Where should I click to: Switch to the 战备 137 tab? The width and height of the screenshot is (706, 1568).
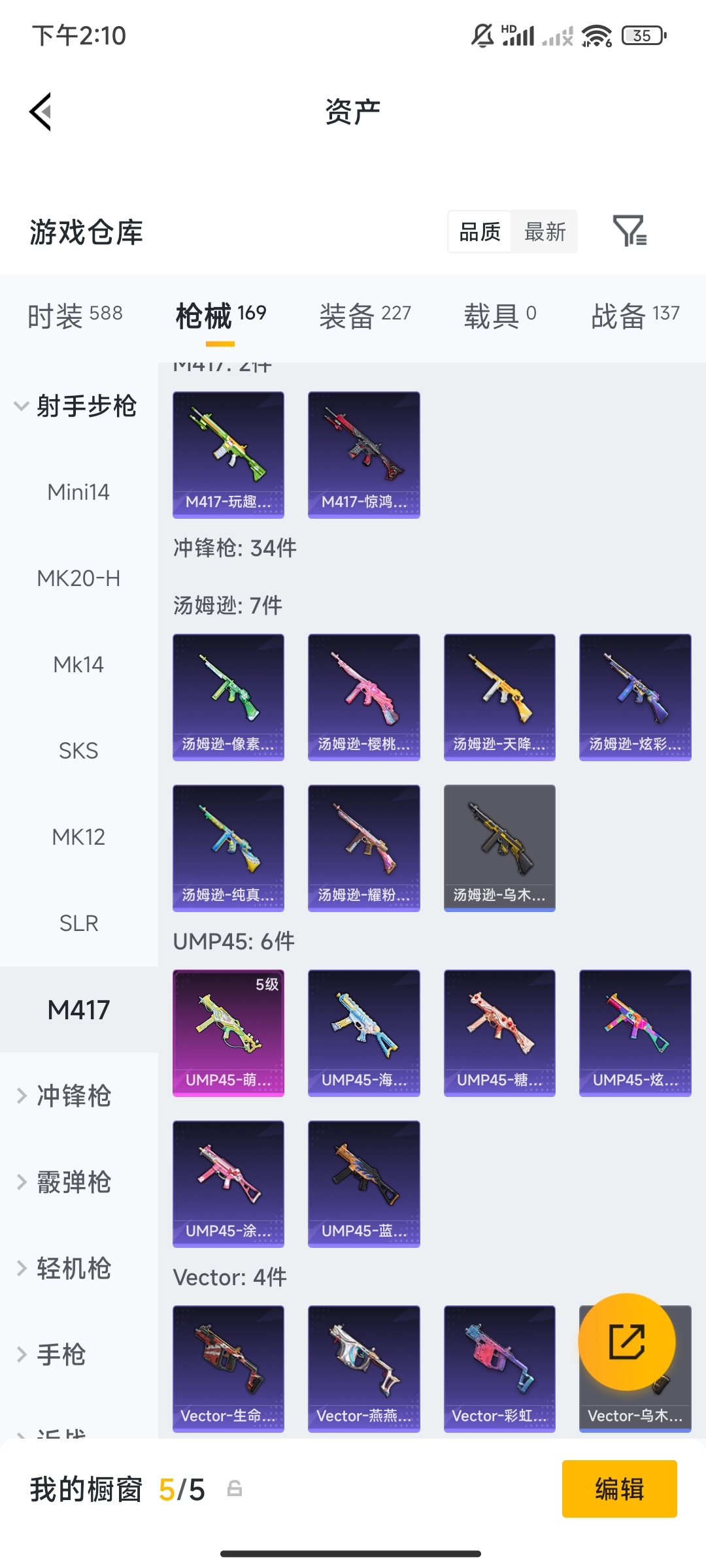635,316
